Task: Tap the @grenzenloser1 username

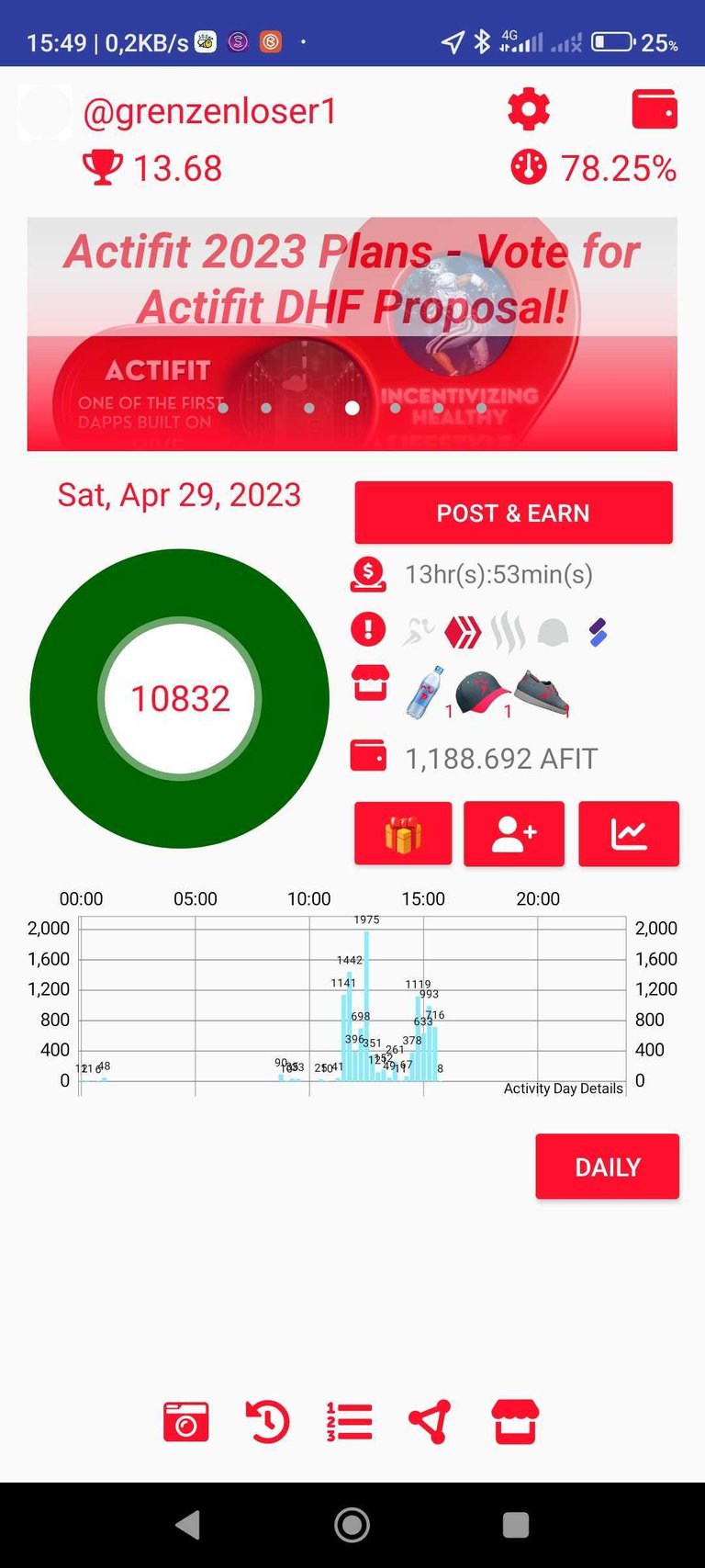Action: point(210,111)
